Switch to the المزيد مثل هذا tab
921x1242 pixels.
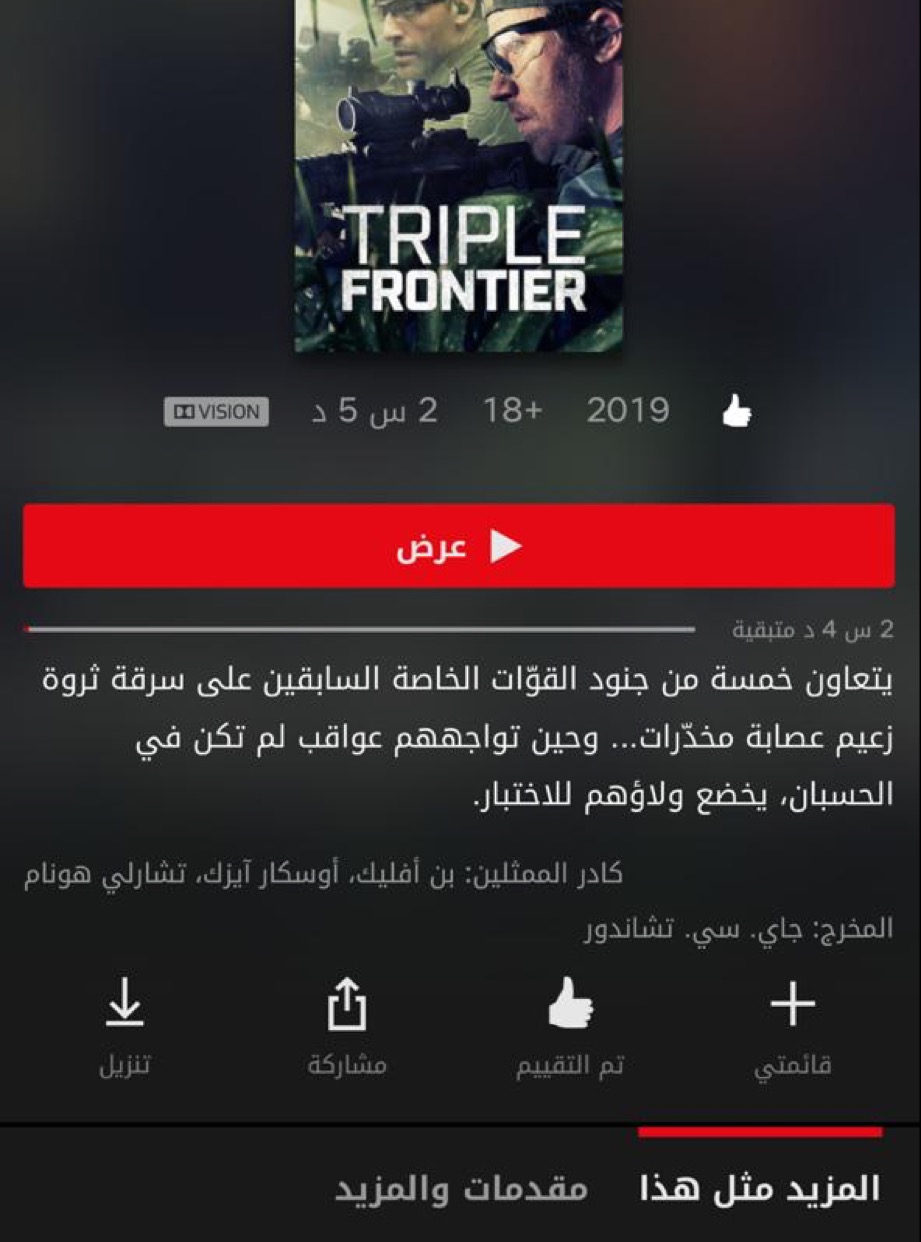[x=760, y=1188]
